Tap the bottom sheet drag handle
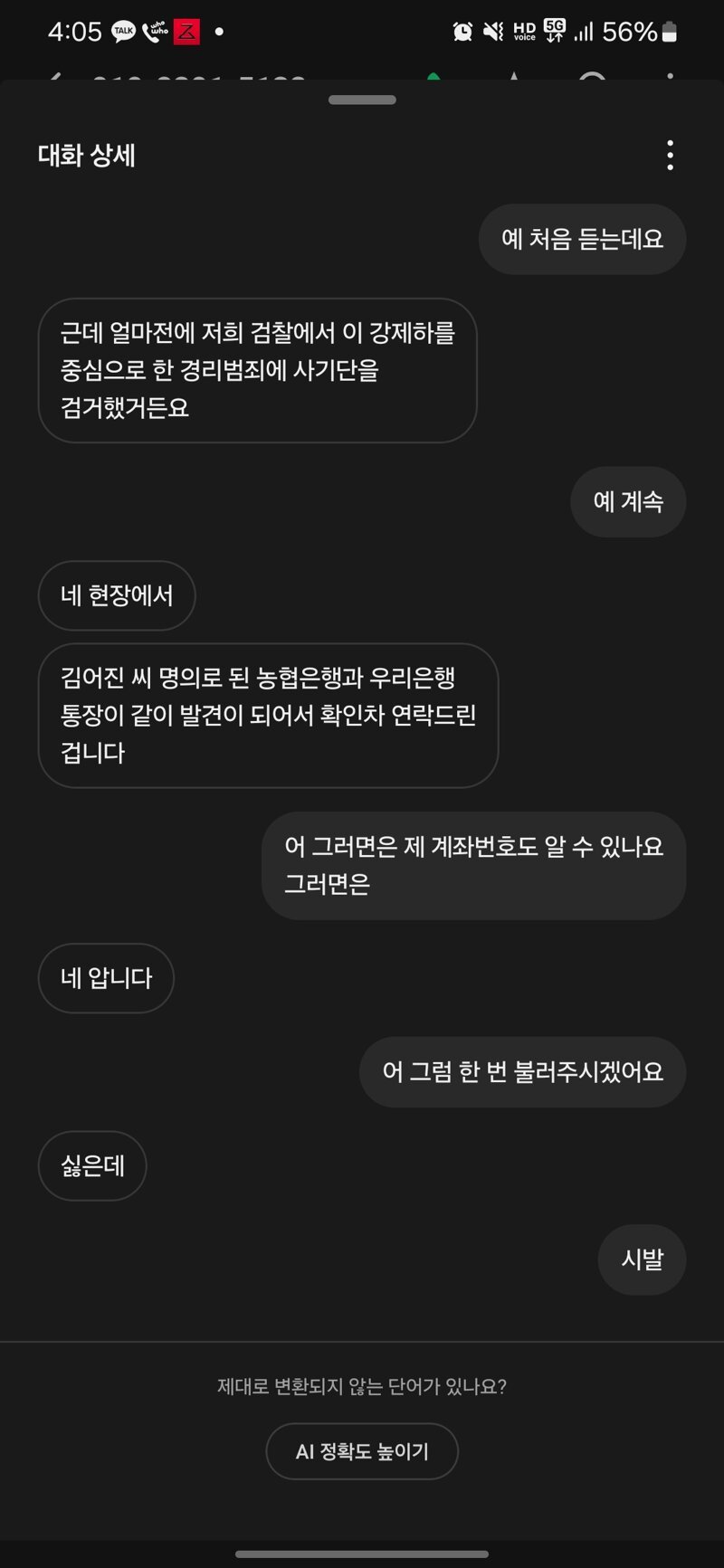This screenshot has width=724, height=1568. click(x=362, y=100)
